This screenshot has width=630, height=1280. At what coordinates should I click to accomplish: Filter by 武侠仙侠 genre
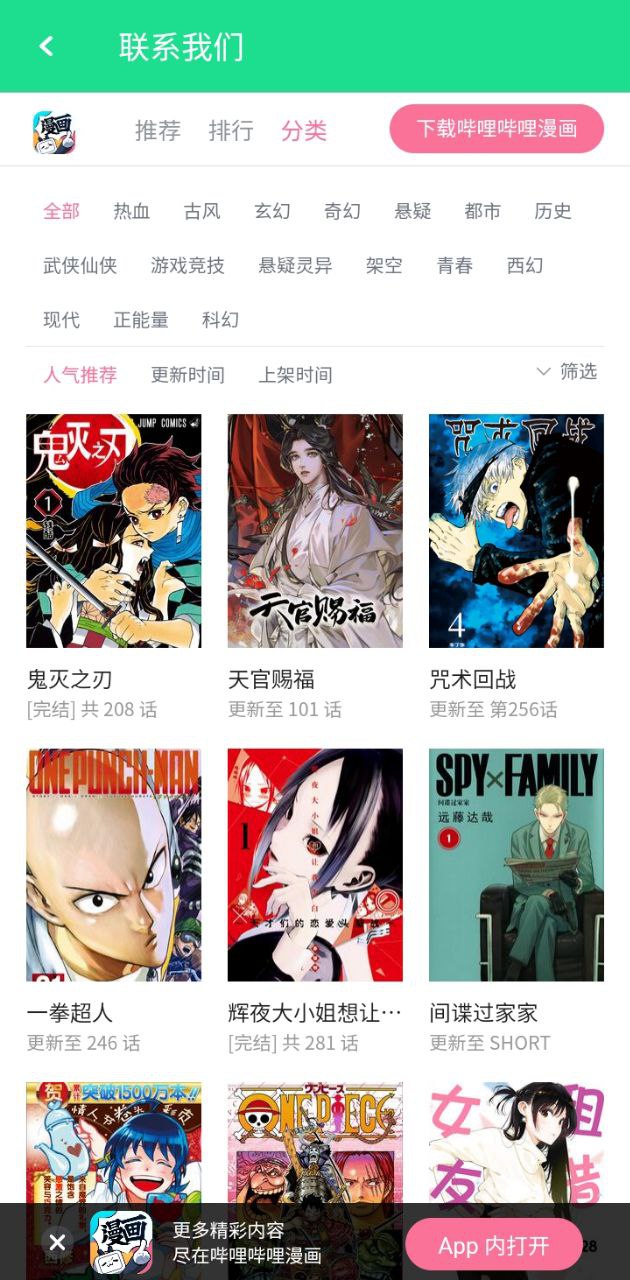(80, 265)
